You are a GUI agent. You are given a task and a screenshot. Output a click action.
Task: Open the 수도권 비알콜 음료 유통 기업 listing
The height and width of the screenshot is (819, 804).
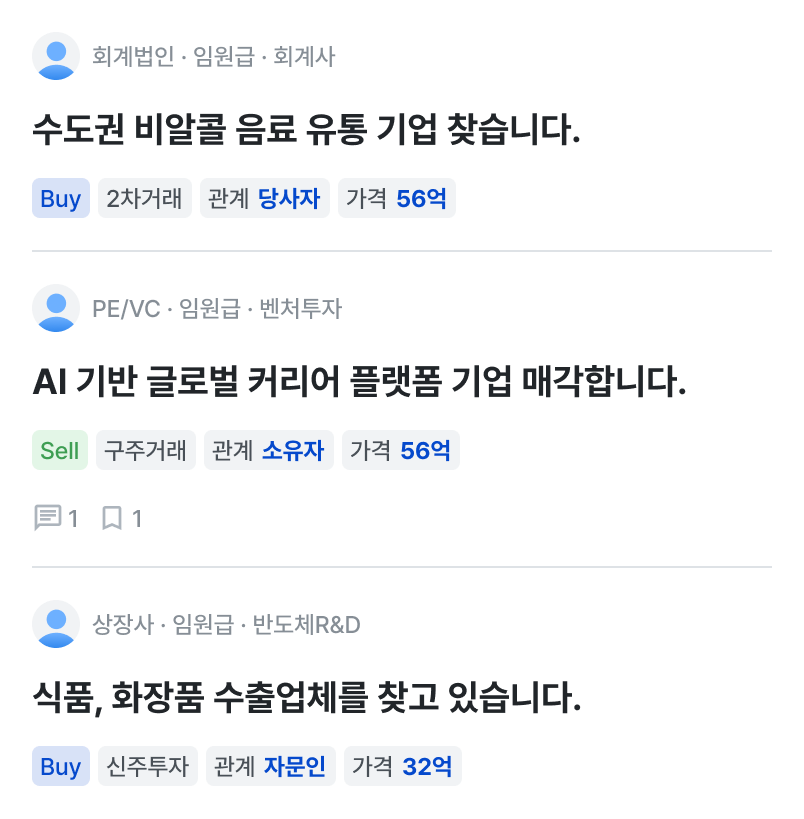pyautogui.click(x=306, y=130)
